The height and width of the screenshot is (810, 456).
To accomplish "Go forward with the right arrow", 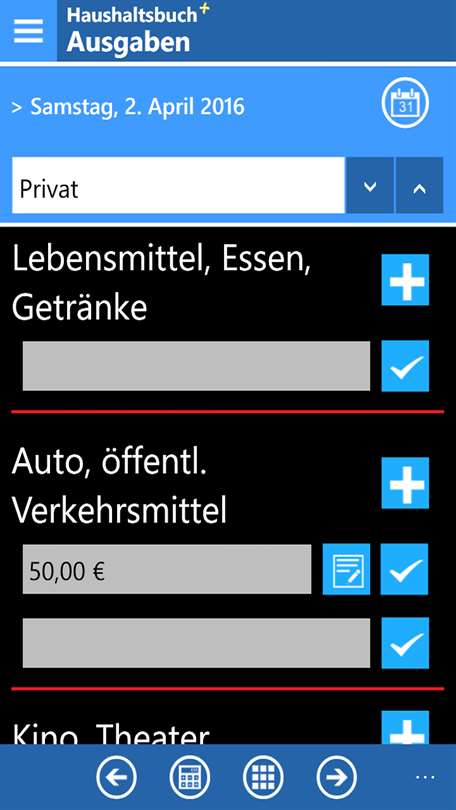I will tap(337, 777).
